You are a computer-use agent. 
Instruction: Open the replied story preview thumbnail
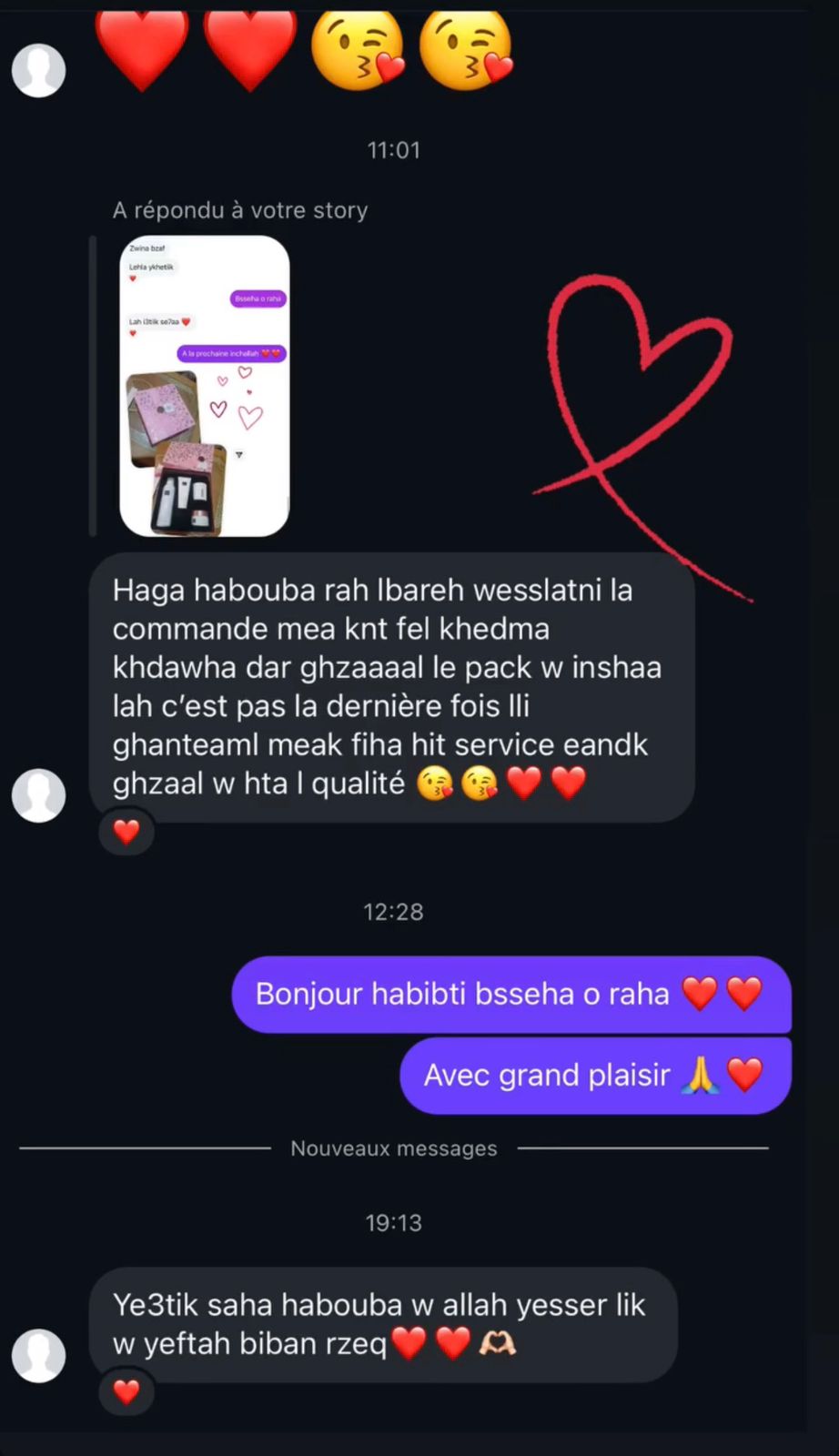coord(205,386)
